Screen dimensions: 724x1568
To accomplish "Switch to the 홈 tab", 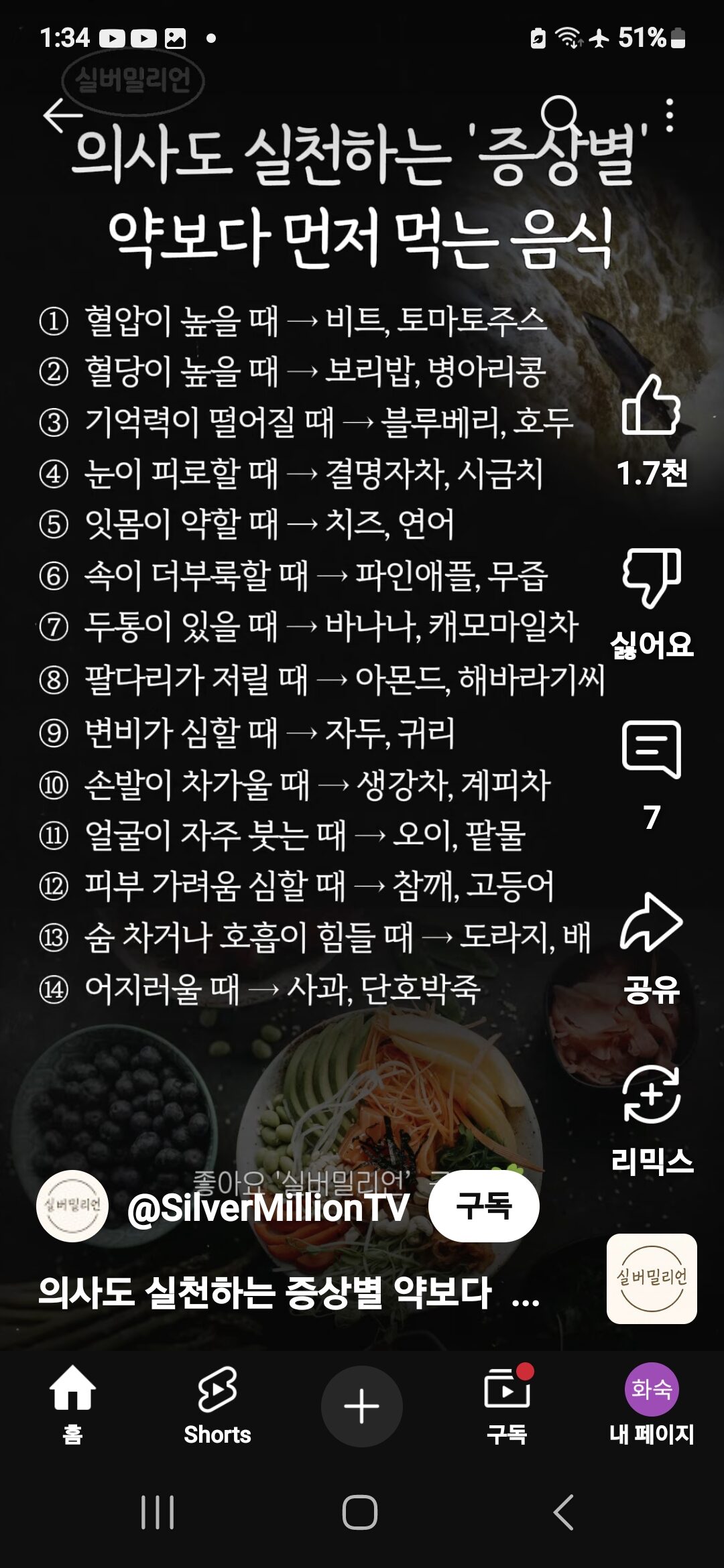I will point(72,1404).
